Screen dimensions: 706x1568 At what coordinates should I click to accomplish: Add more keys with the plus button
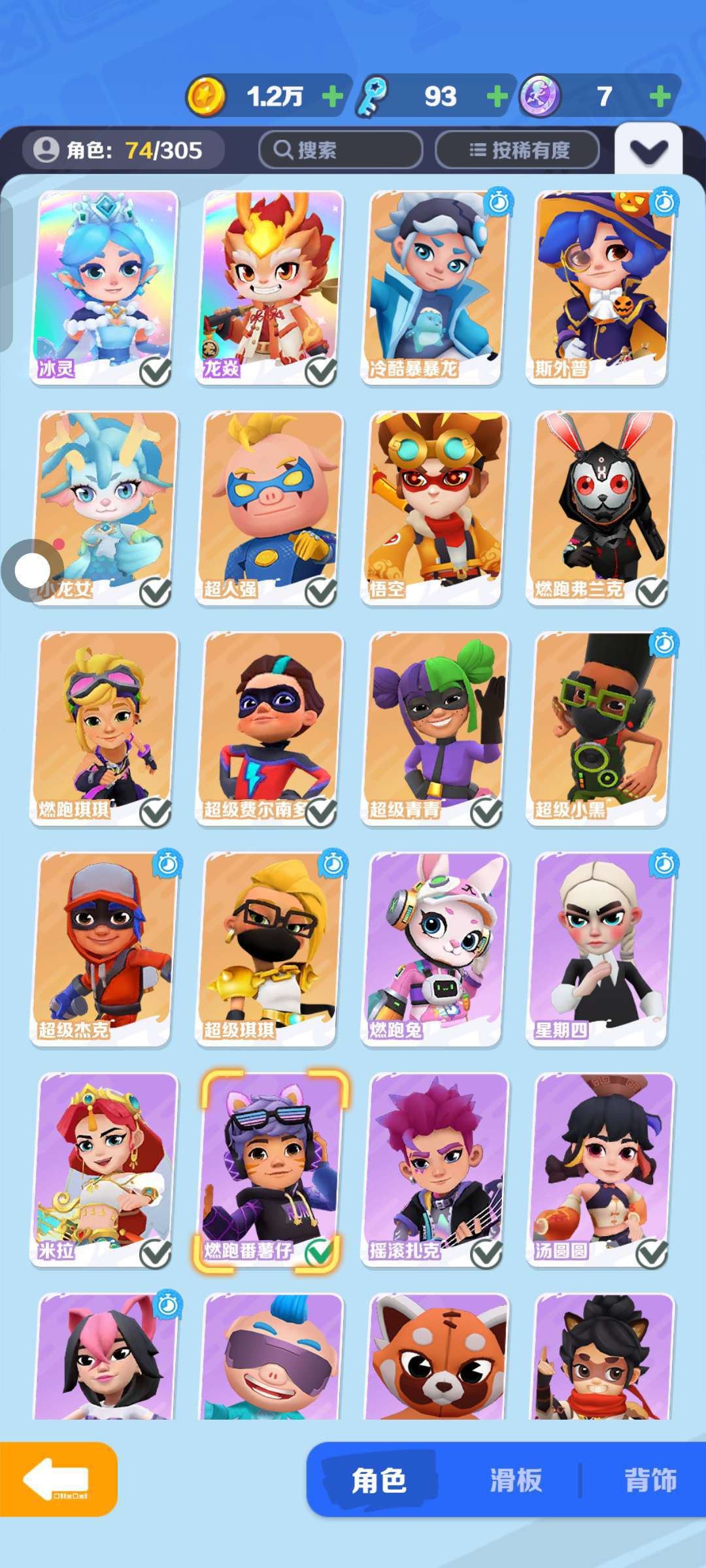497,97
